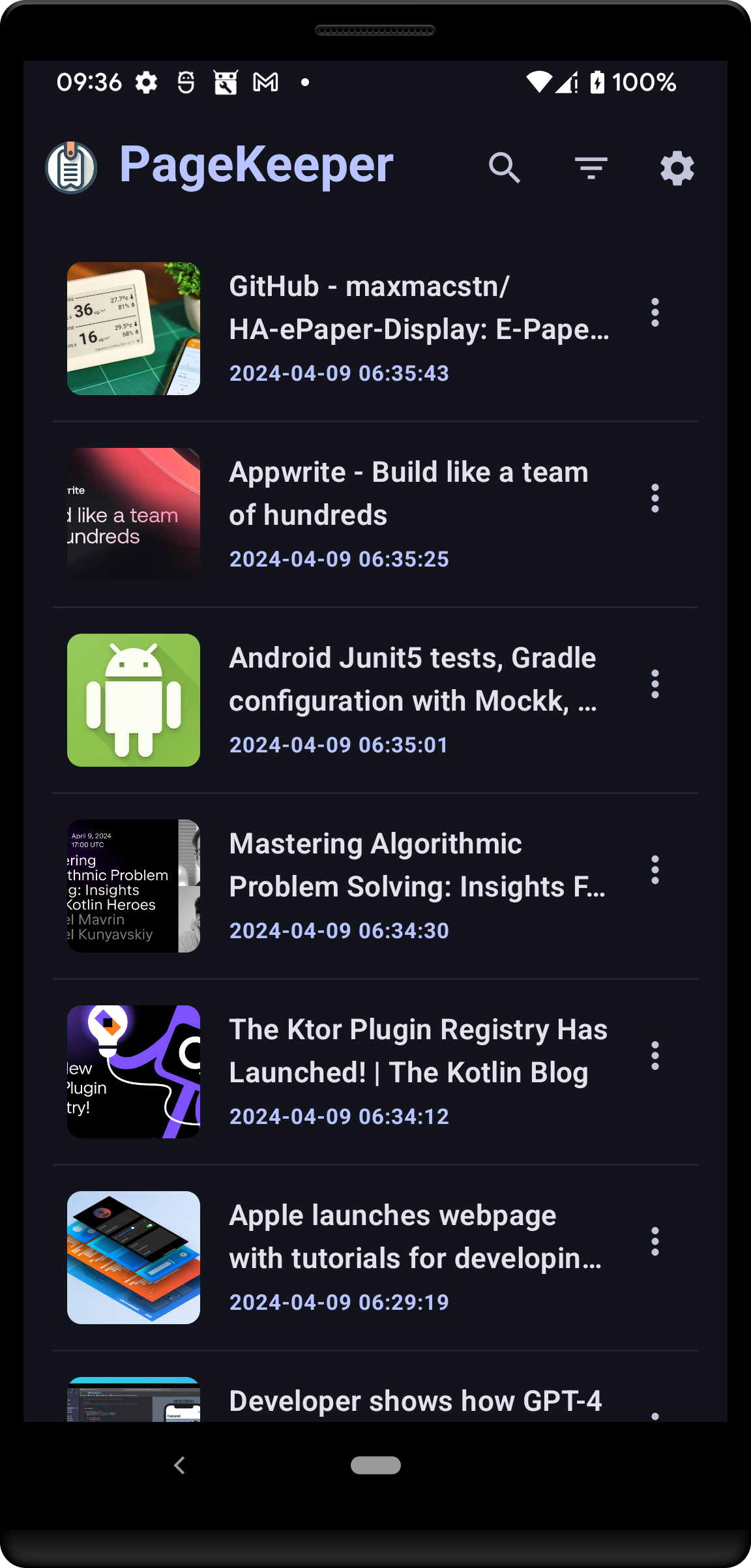The image size is (751, 1568).
Task: Open PageKeeper settings gear
Action: (x=677, y=168)
